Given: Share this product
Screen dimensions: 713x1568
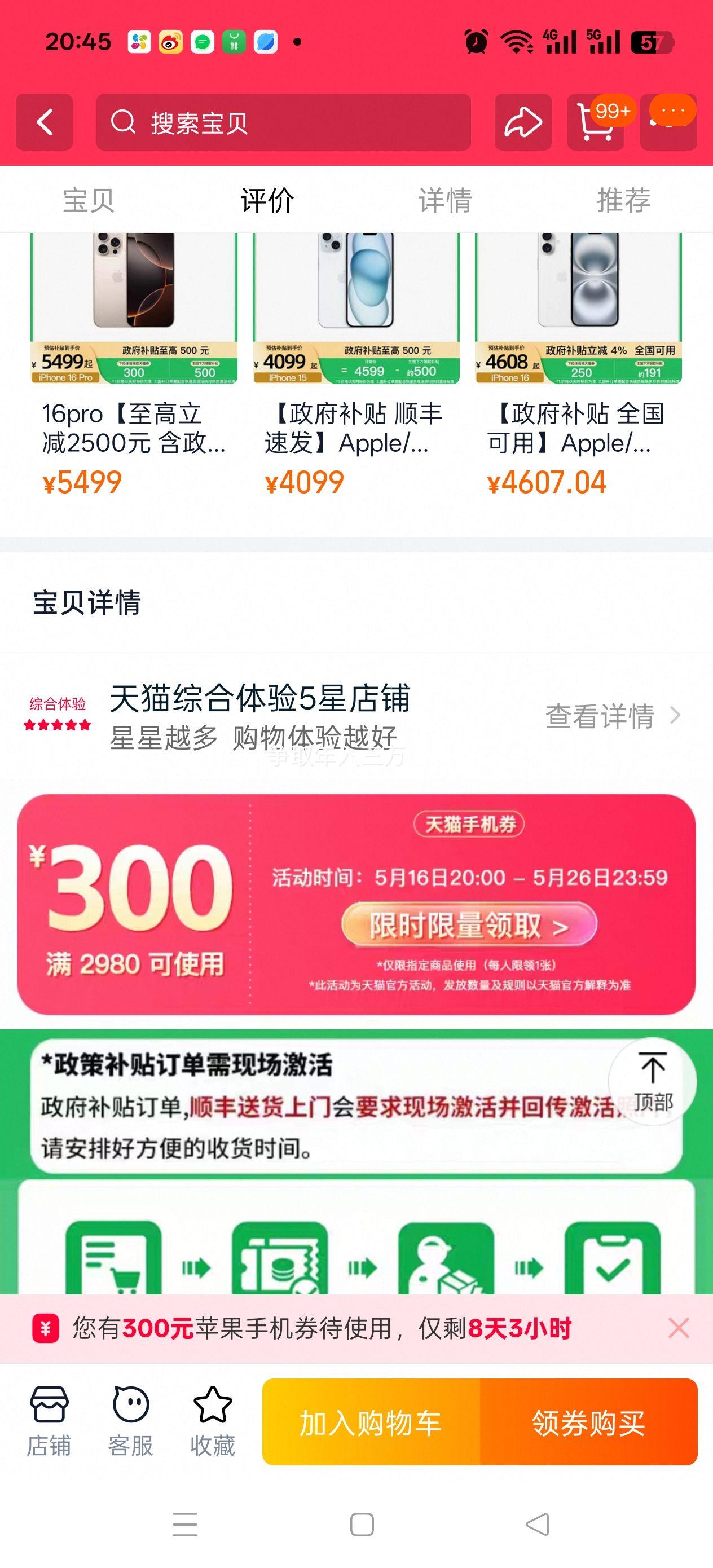Looking at the screenshot, I should point(522,122).
